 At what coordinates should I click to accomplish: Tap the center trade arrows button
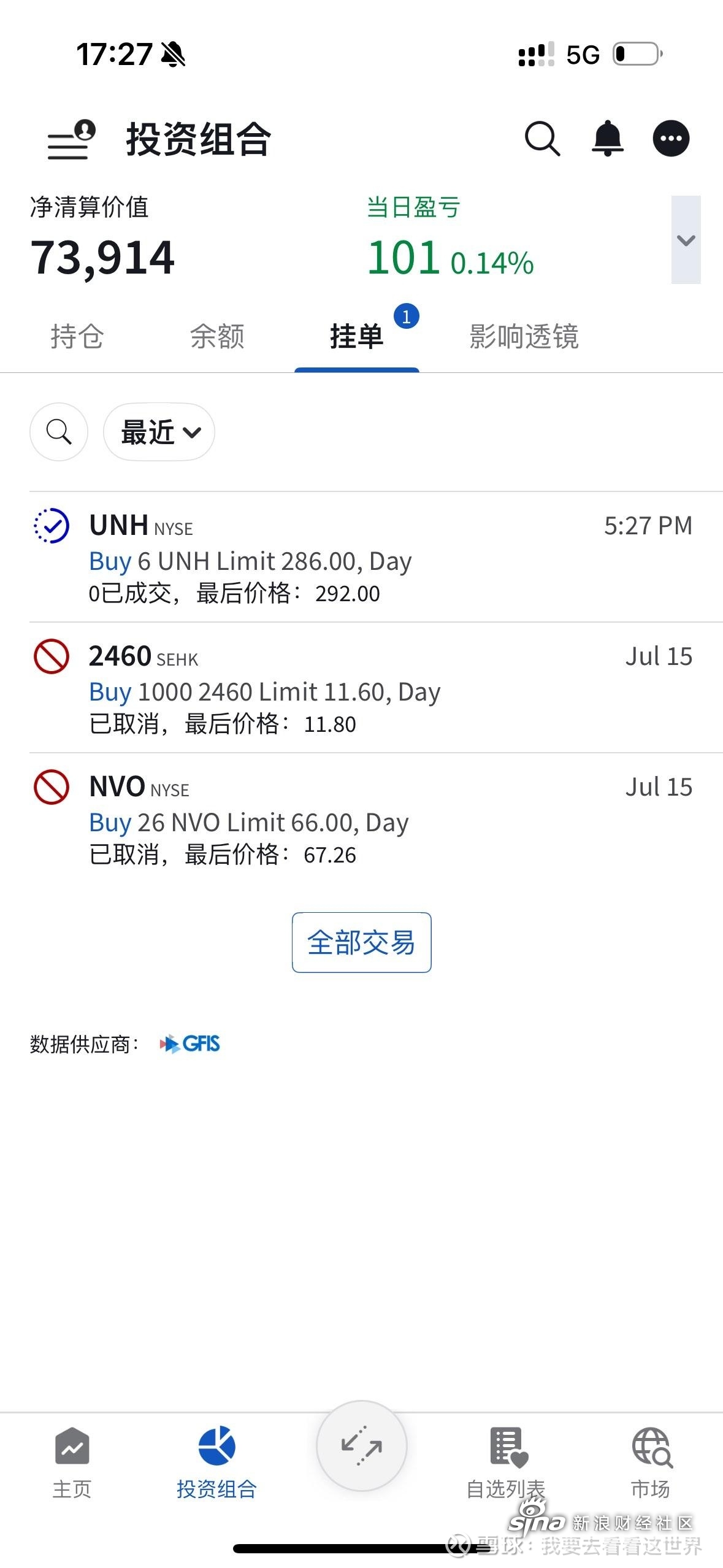point(362,1446)
